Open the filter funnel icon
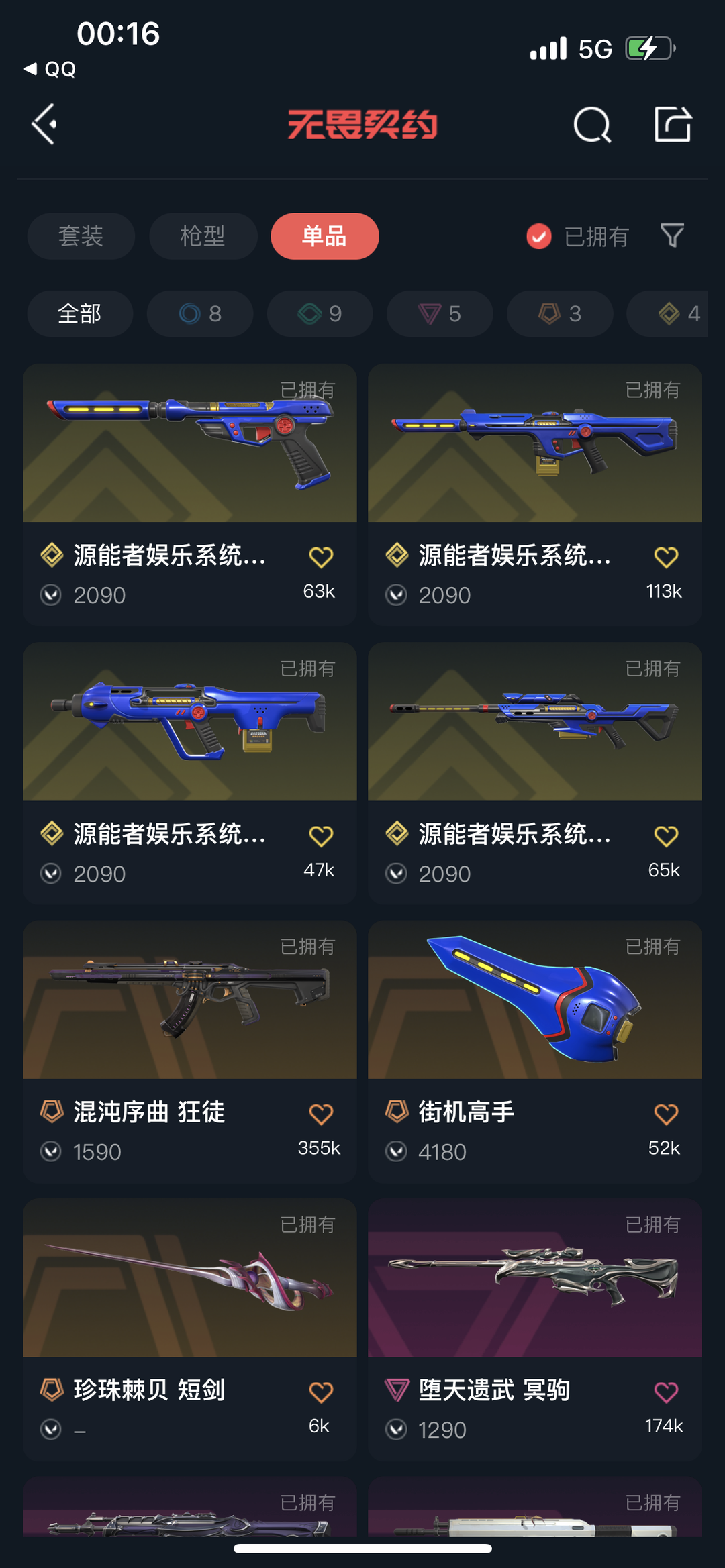 point(672,236)
